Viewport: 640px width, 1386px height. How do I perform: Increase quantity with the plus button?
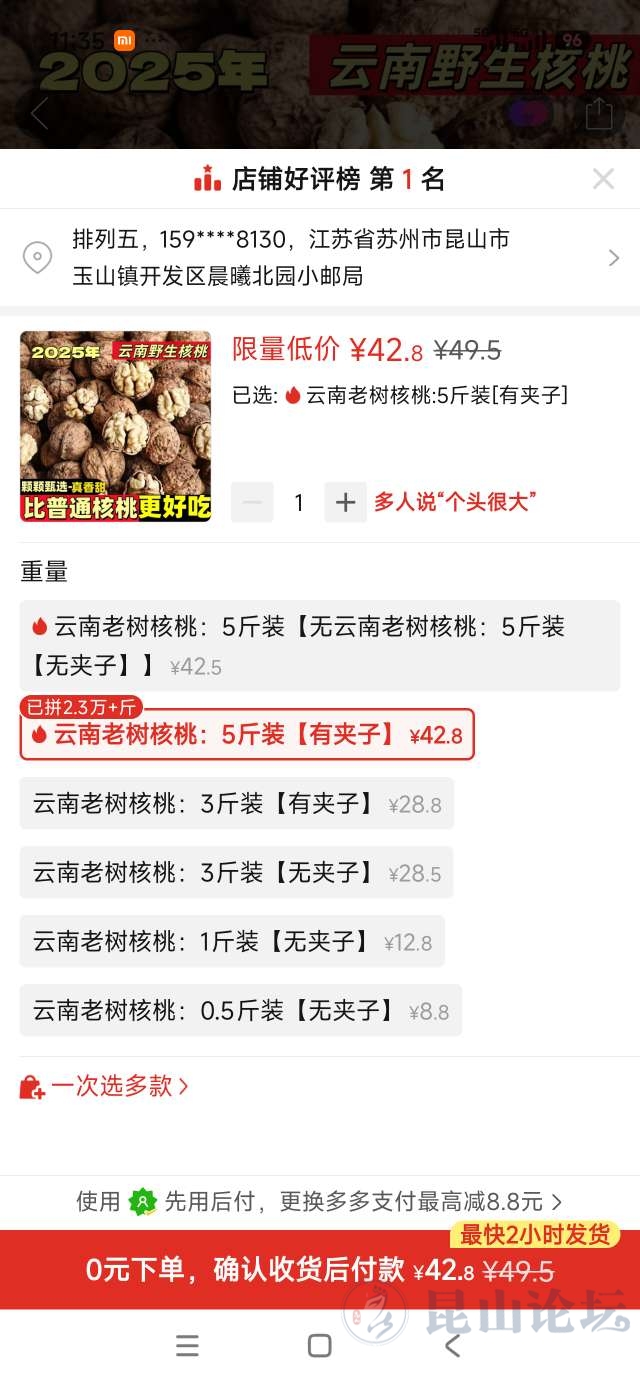tap(345, 502)
